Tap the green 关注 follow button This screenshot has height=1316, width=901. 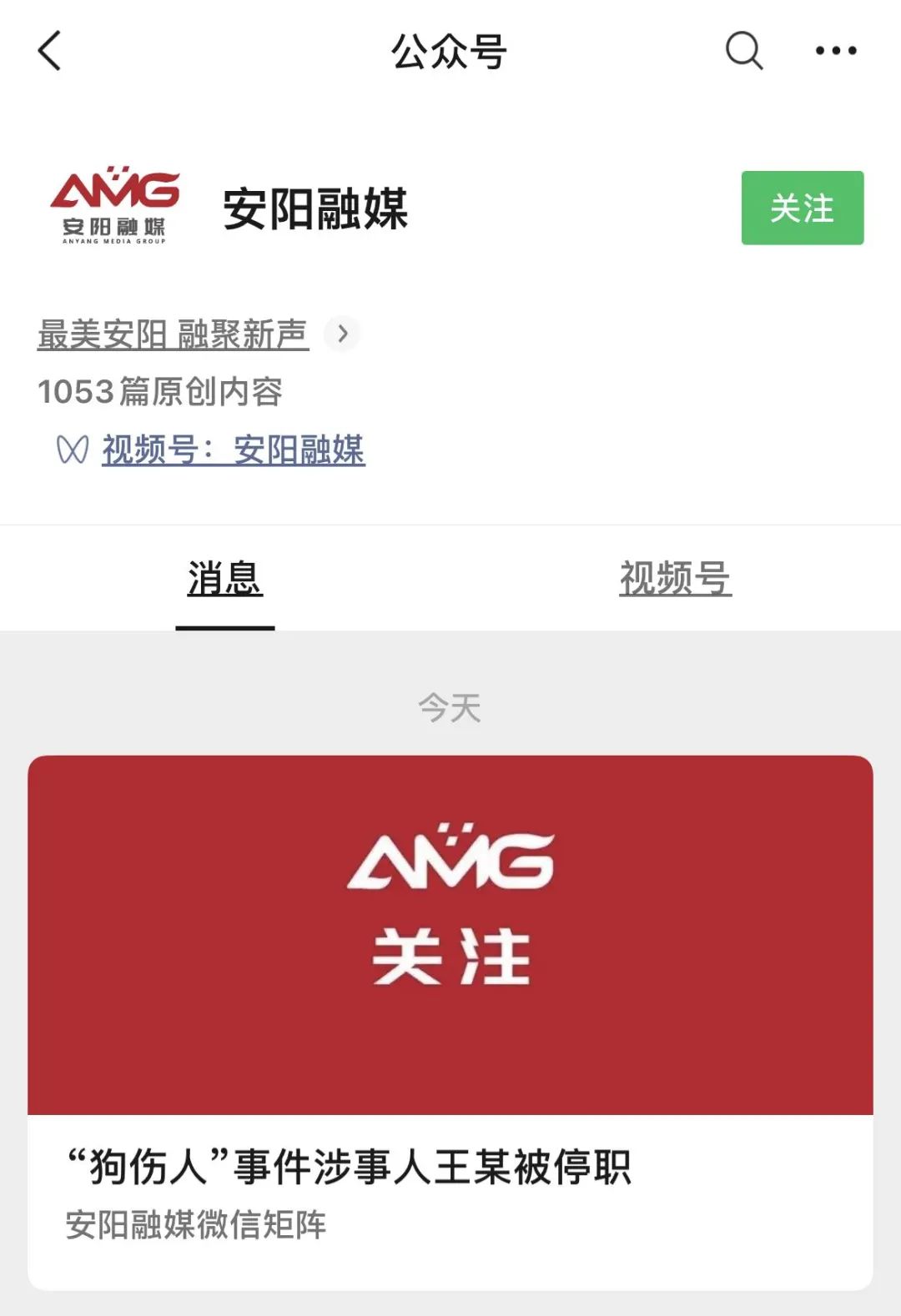[x=802, y=209]
